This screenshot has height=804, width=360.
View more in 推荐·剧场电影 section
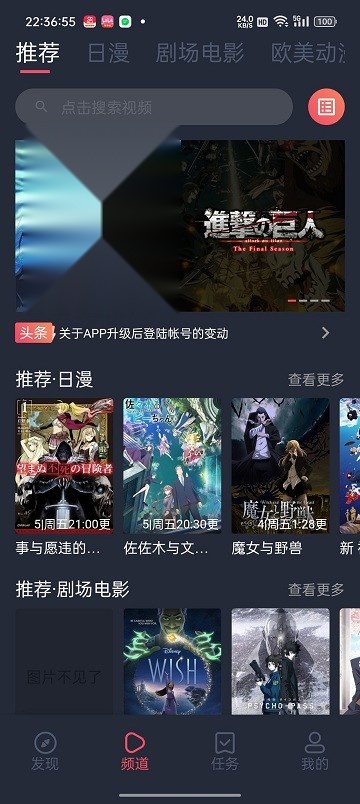[x=316, y=590]
